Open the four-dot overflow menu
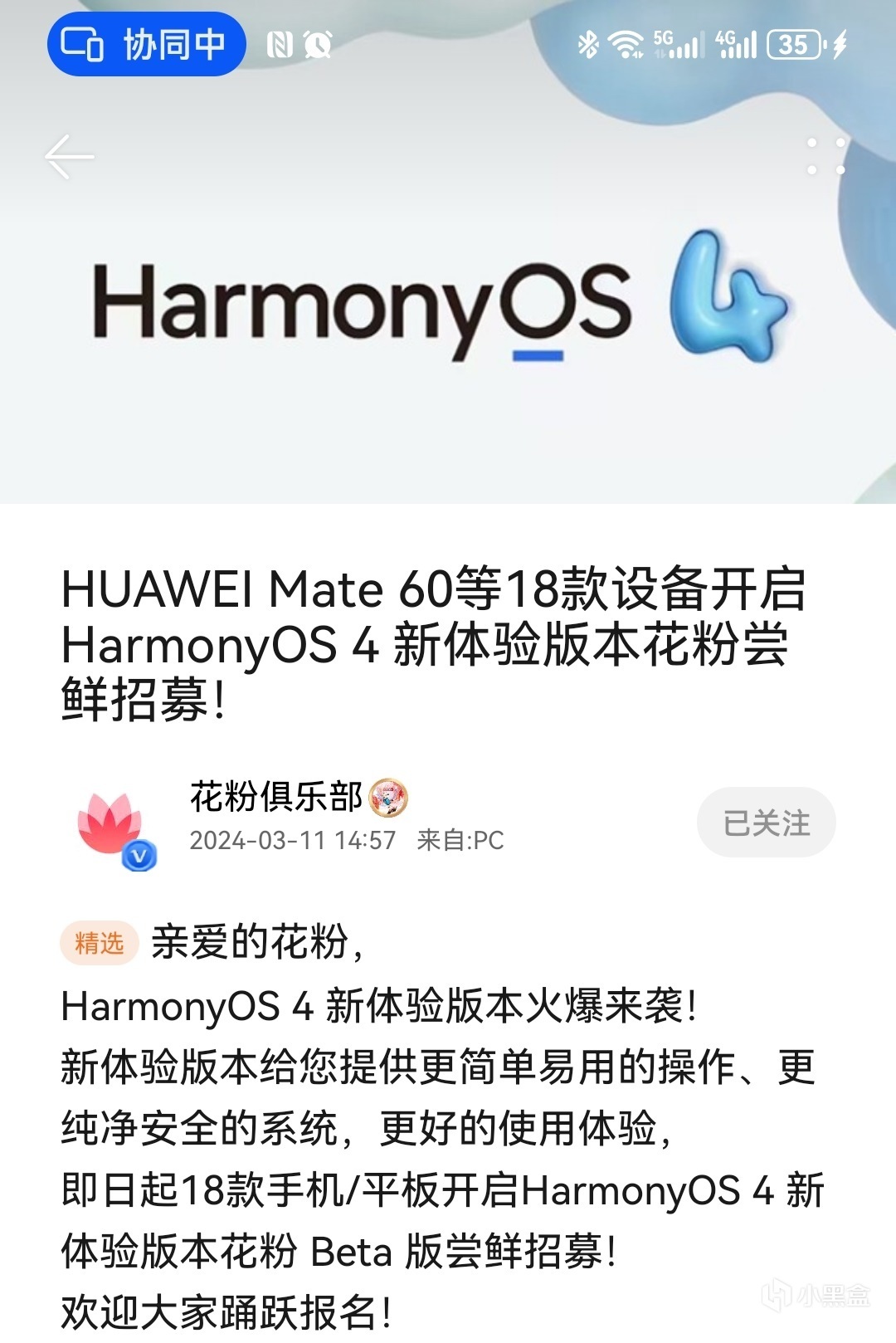This screenshot has width=896, height=1343. pyautogui.click(x=825, y=156)
